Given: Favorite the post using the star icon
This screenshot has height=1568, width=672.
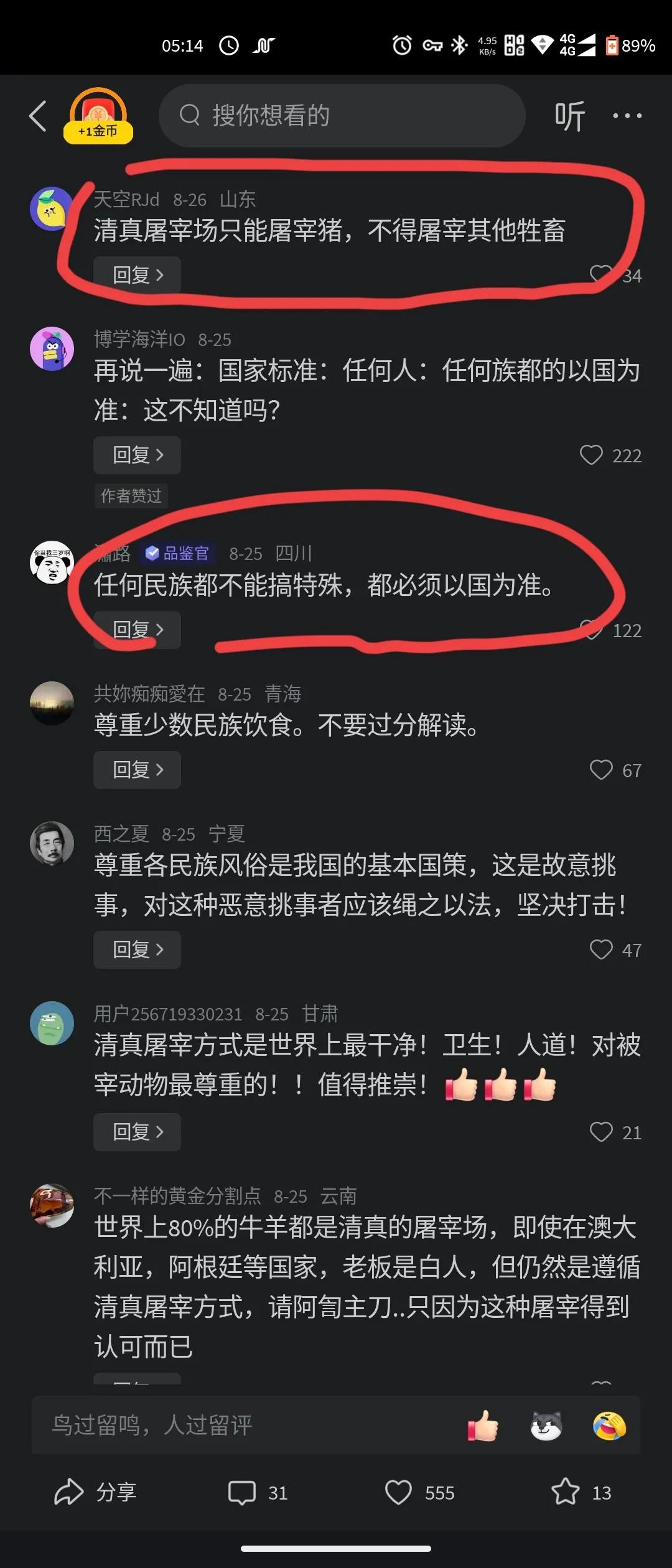Looking at the screenshot, I should 566,1492.
